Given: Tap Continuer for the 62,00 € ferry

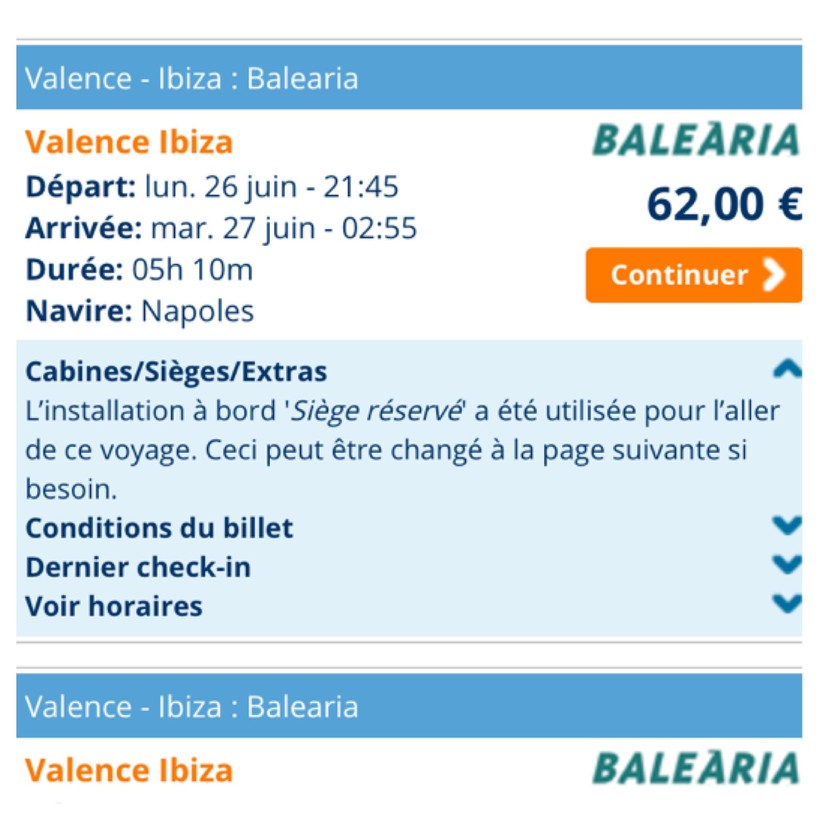Looking at the screenshot, I should tap(693, 275).
